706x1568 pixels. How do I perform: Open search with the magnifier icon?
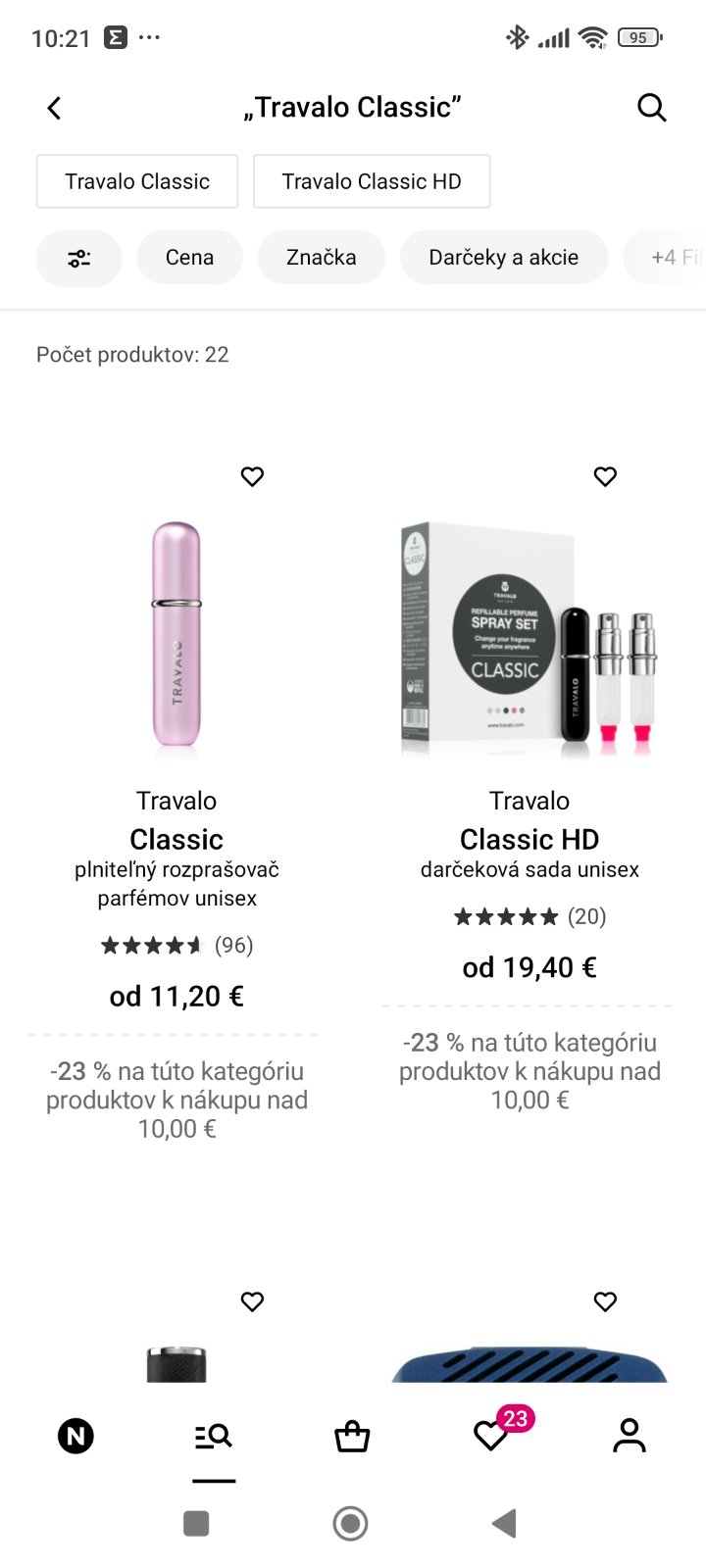tap(651, 108)
